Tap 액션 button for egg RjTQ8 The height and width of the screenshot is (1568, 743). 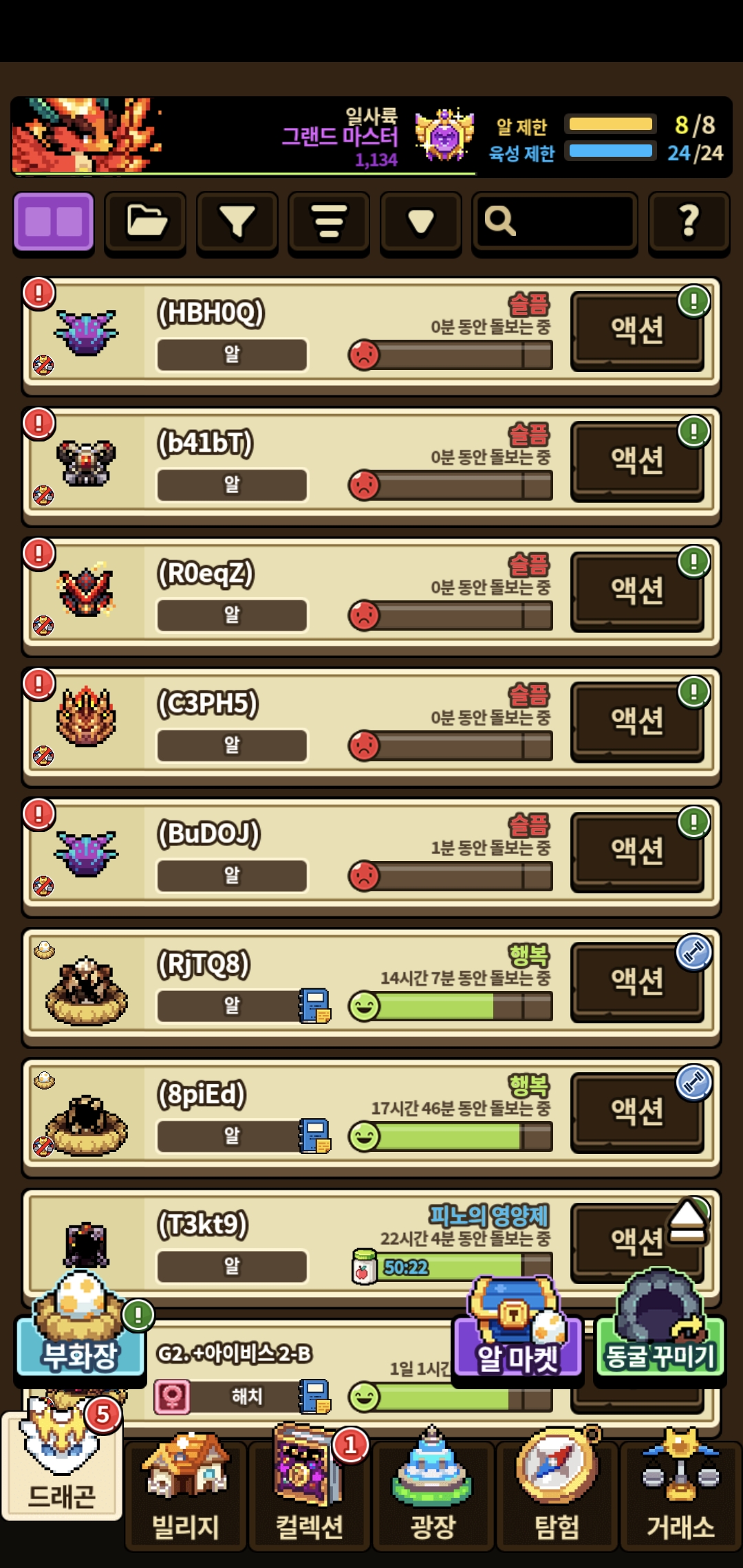tap(637, 982)
